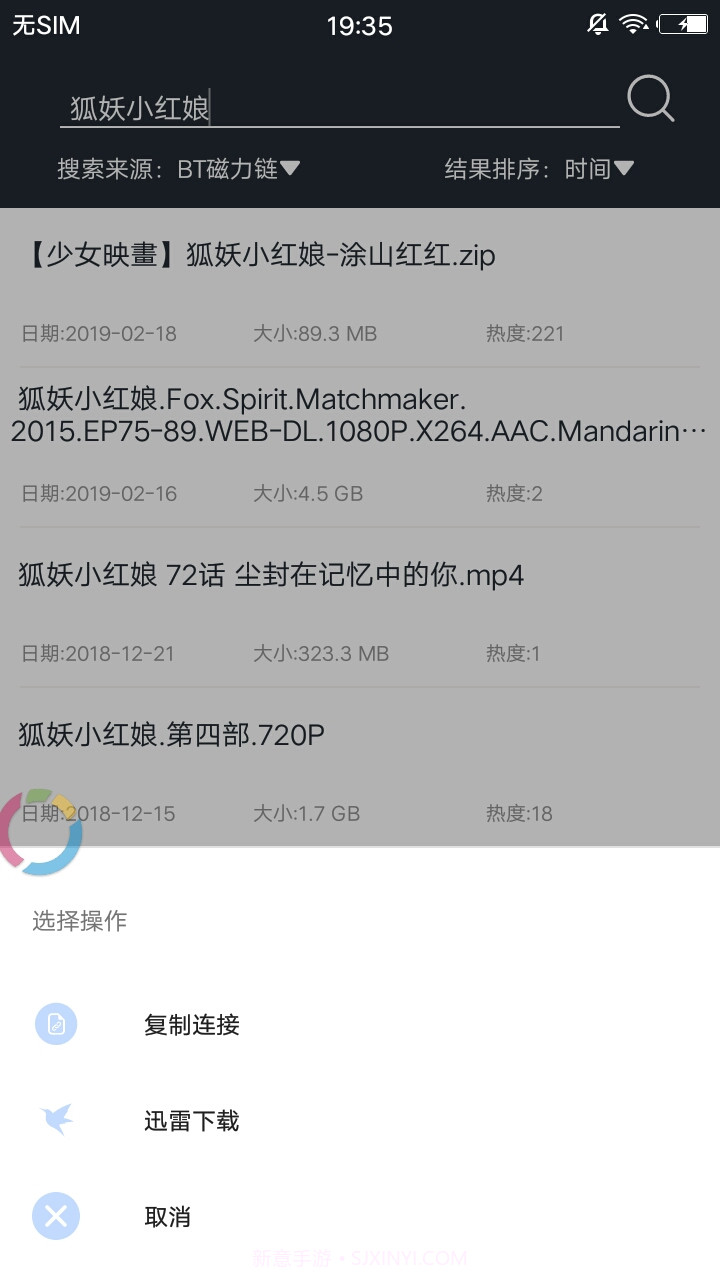The image size is (720, 1280).
Task: Tap the arrow next to 时间 to change sorting
Action: (x=626, y=169)
